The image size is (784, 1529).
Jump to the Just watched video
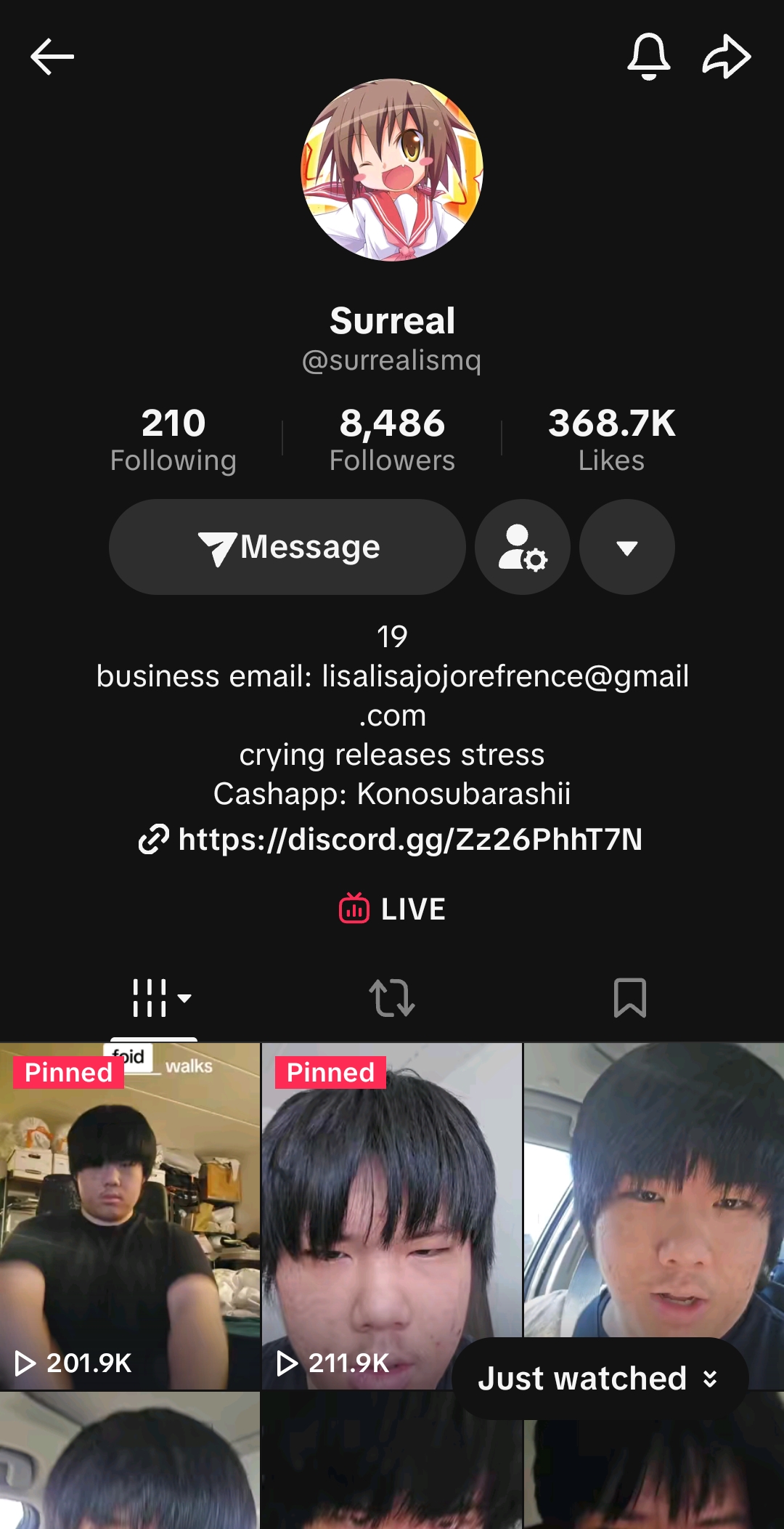click(x=599, y=1378)
